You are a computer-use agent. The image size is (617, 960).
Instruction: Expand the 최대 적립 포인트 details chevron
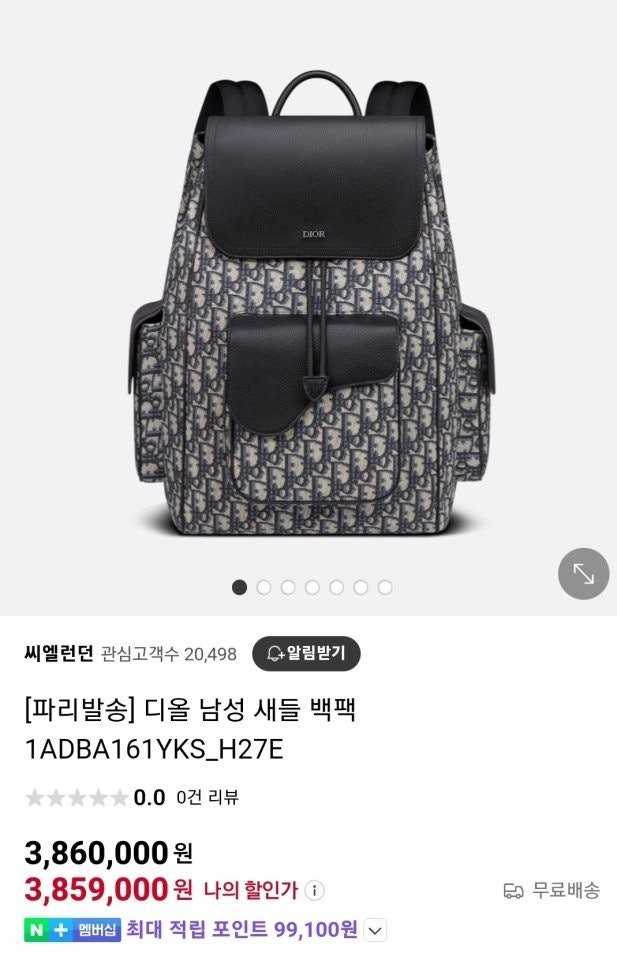coord(375,930)
